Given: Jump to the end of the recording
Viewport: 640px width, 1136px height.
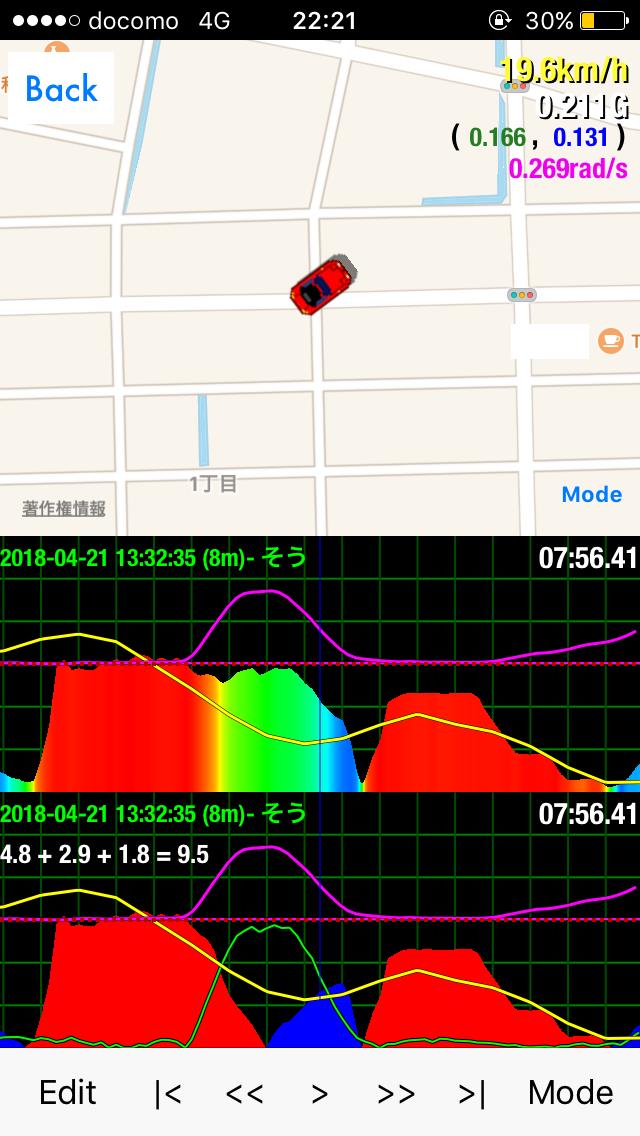Looking at the screenshot, I should point(472,1093).
